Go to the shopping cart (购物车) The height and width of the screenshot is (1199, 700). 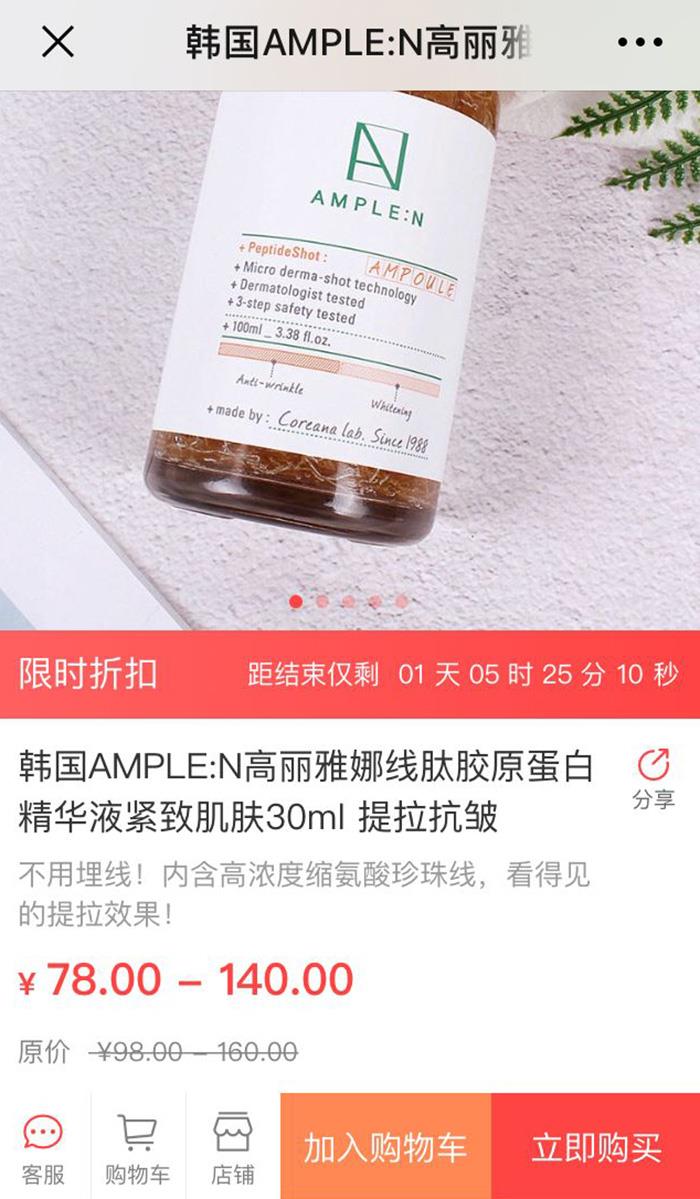[x=137, y=1147]
